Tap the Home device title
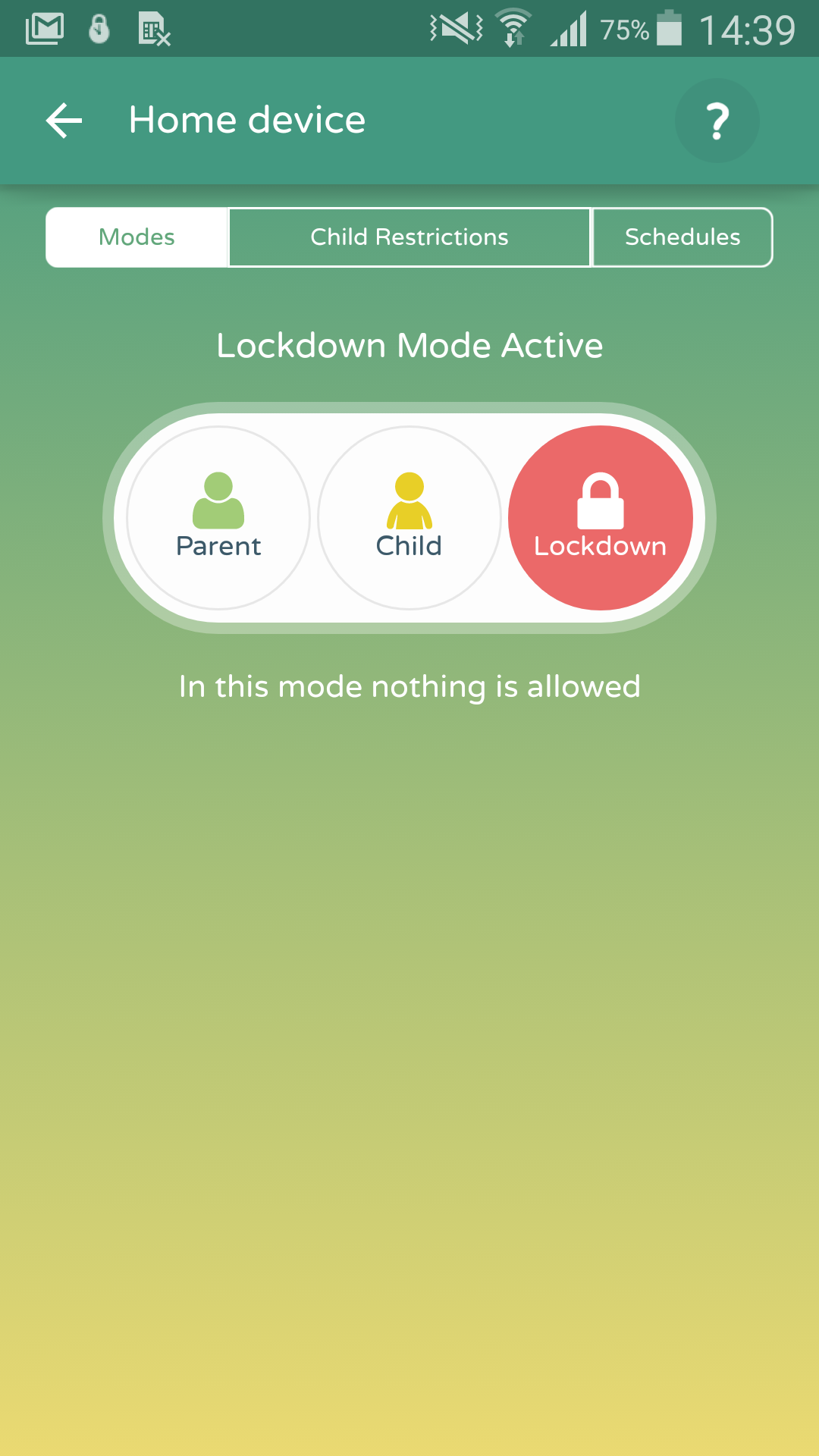Image resolution: width=819 pixels, height=1456 pixels. point(246,120)
